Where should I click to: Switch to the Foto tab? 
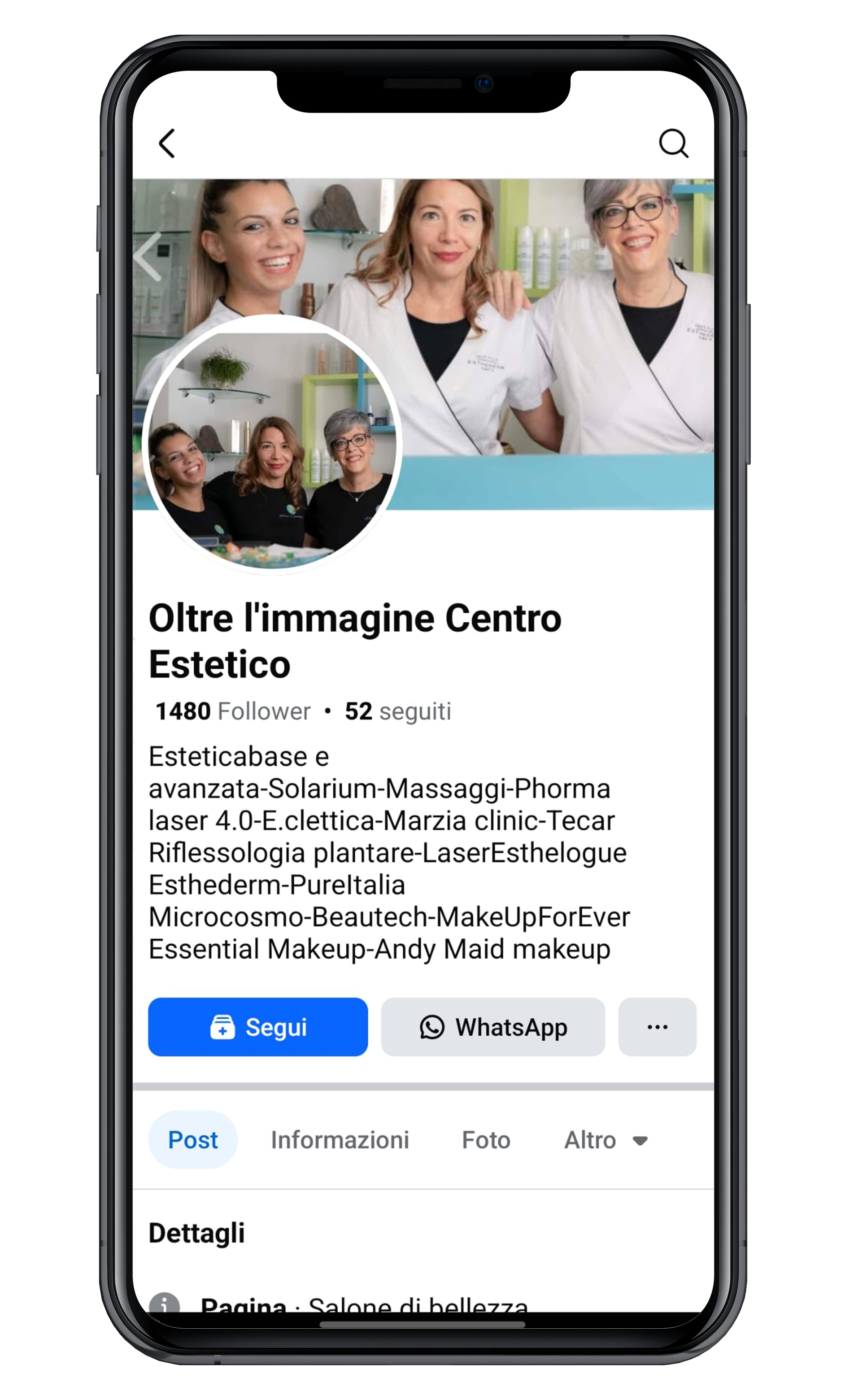click(x=485, y=1140)
